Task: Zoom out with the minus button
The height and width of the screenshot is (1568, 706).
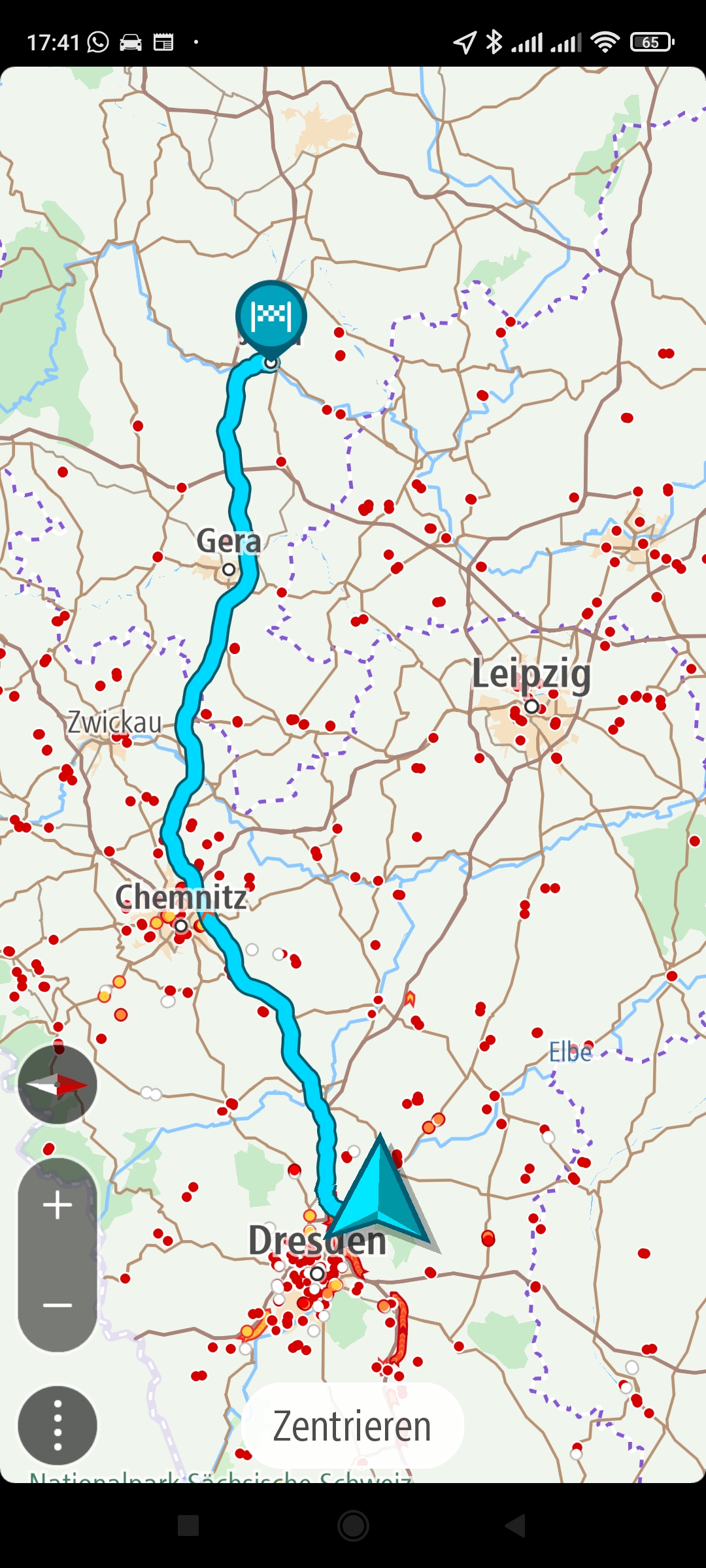Action: 58,1305
